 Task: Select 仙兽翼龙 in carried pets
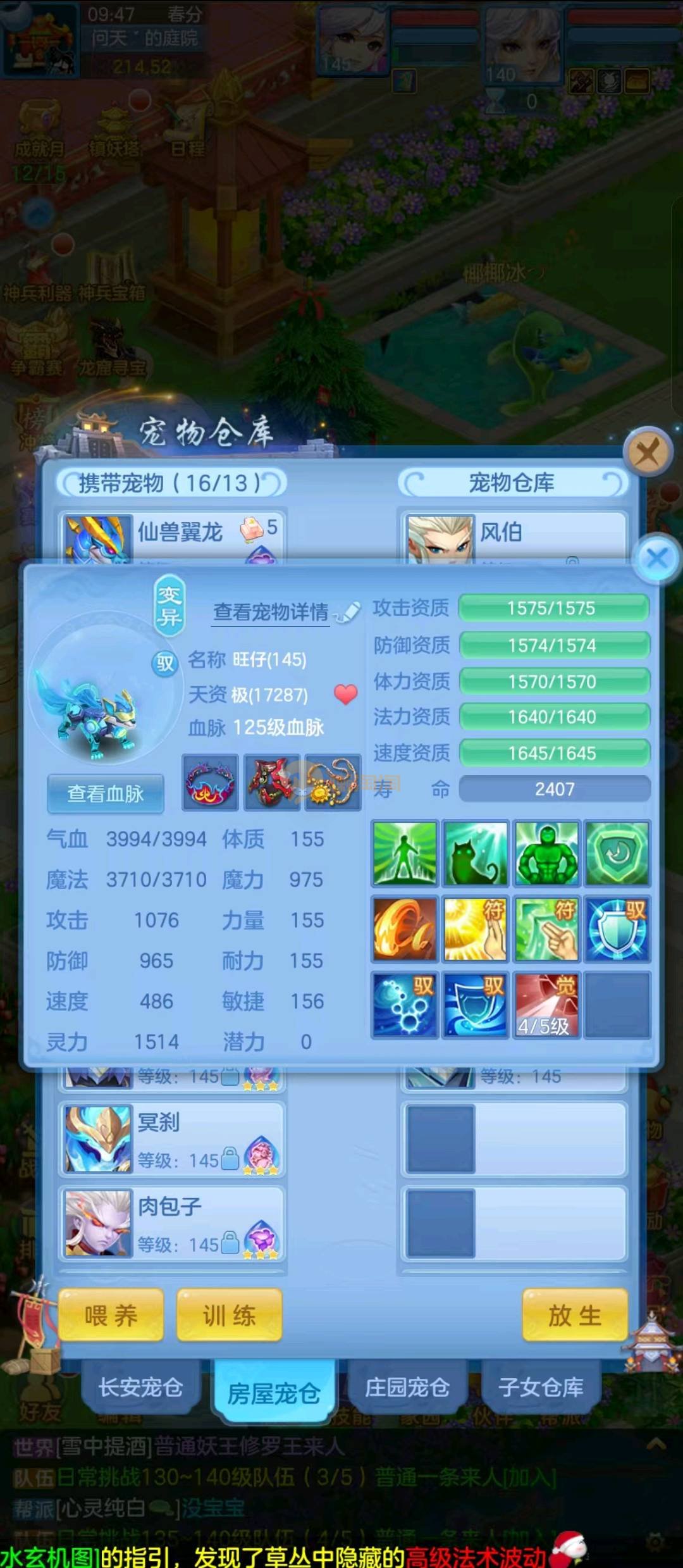(172, 535)
